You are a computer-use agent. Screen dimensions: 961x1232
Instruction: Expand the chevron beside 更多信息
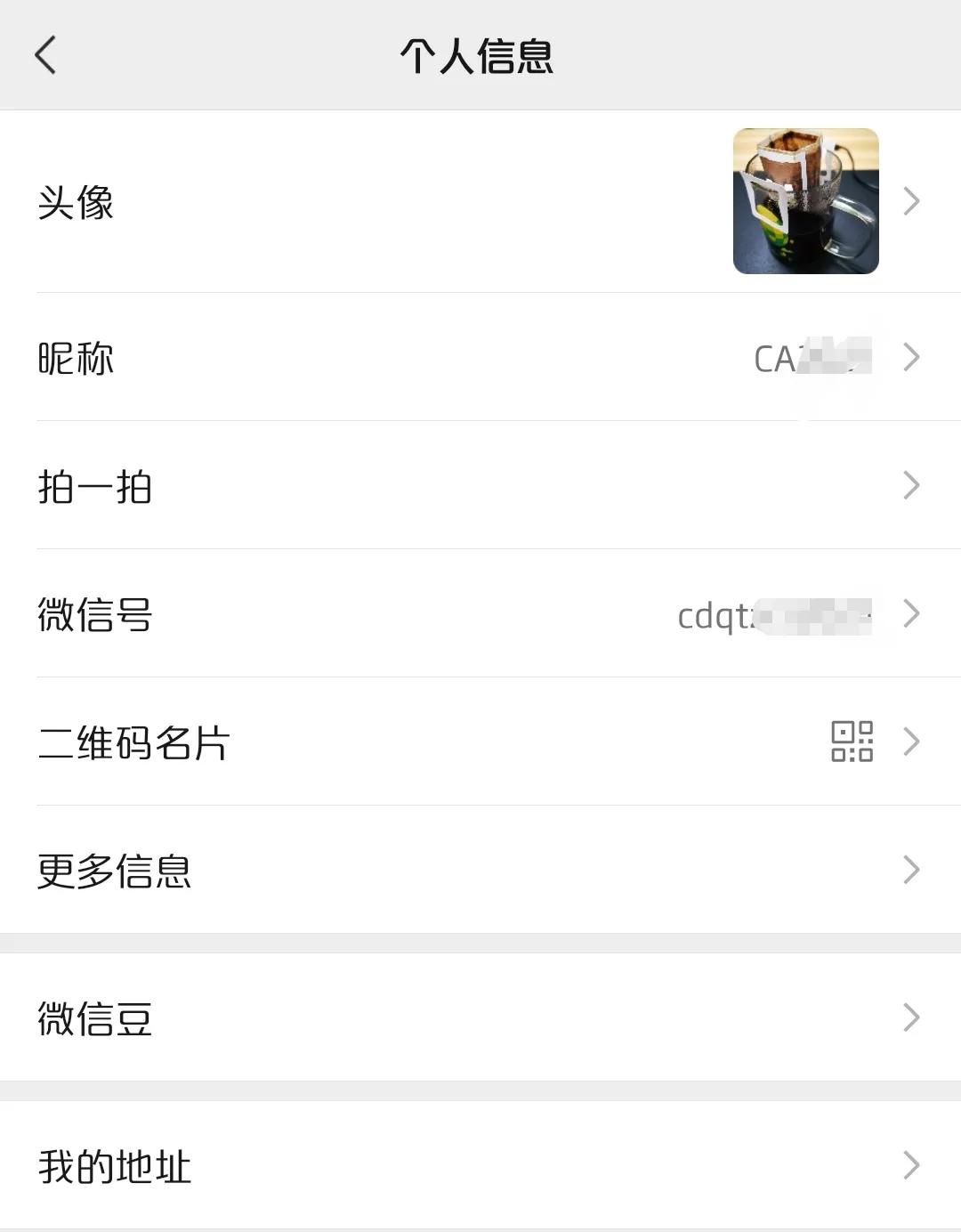[x=909, y=868]
